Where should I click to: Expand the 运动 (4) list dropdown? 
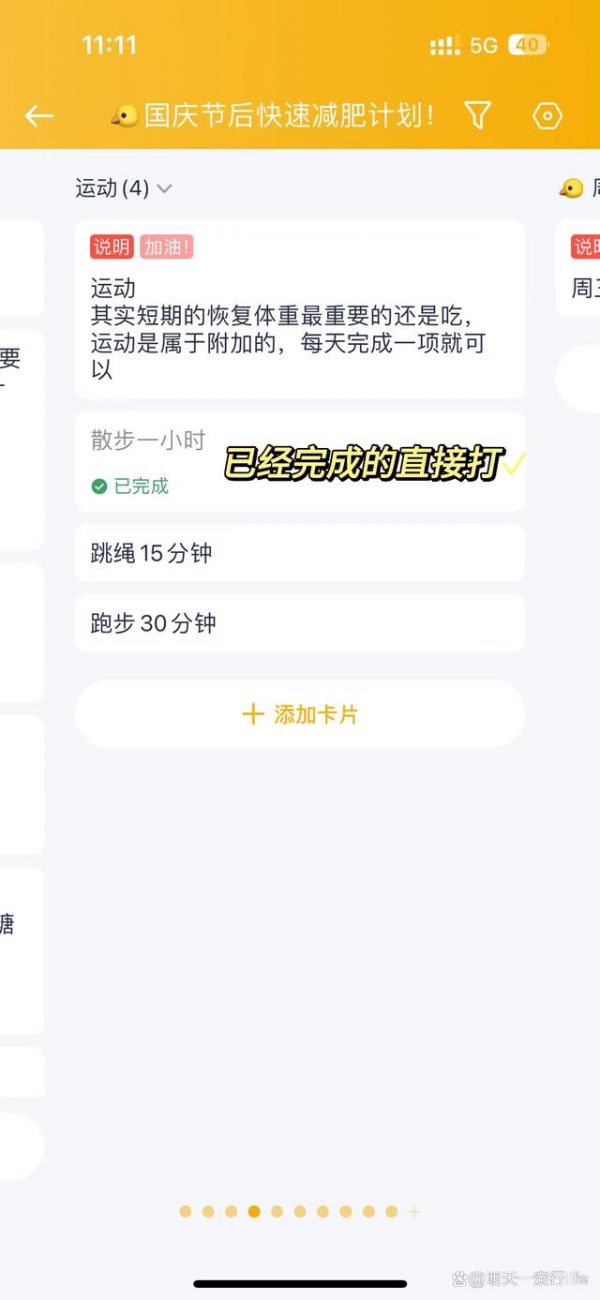pos(165,188)
